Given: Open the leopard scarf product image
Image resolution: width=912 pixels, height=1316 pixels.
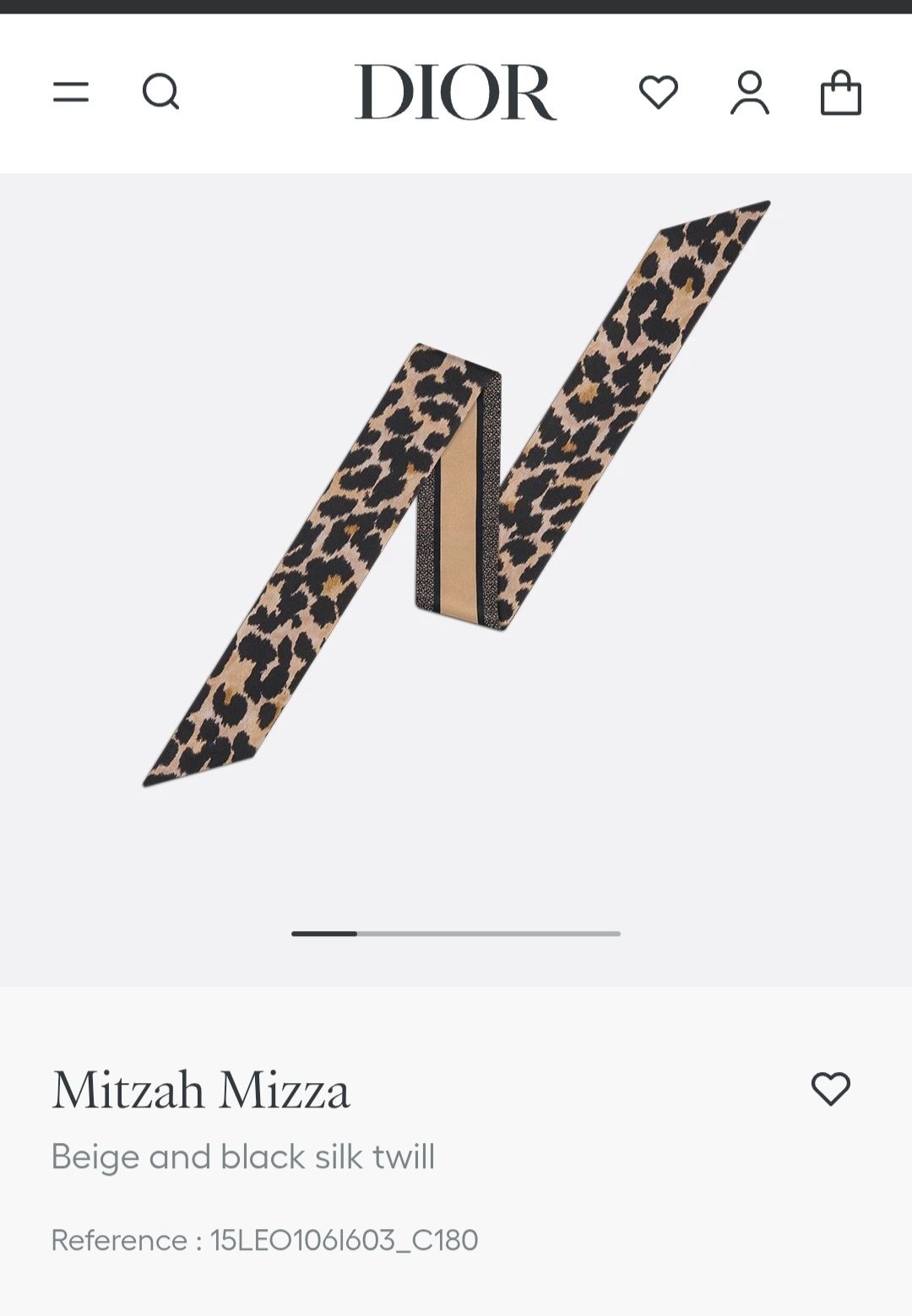Looking at the screenshot, I should 456,494.
